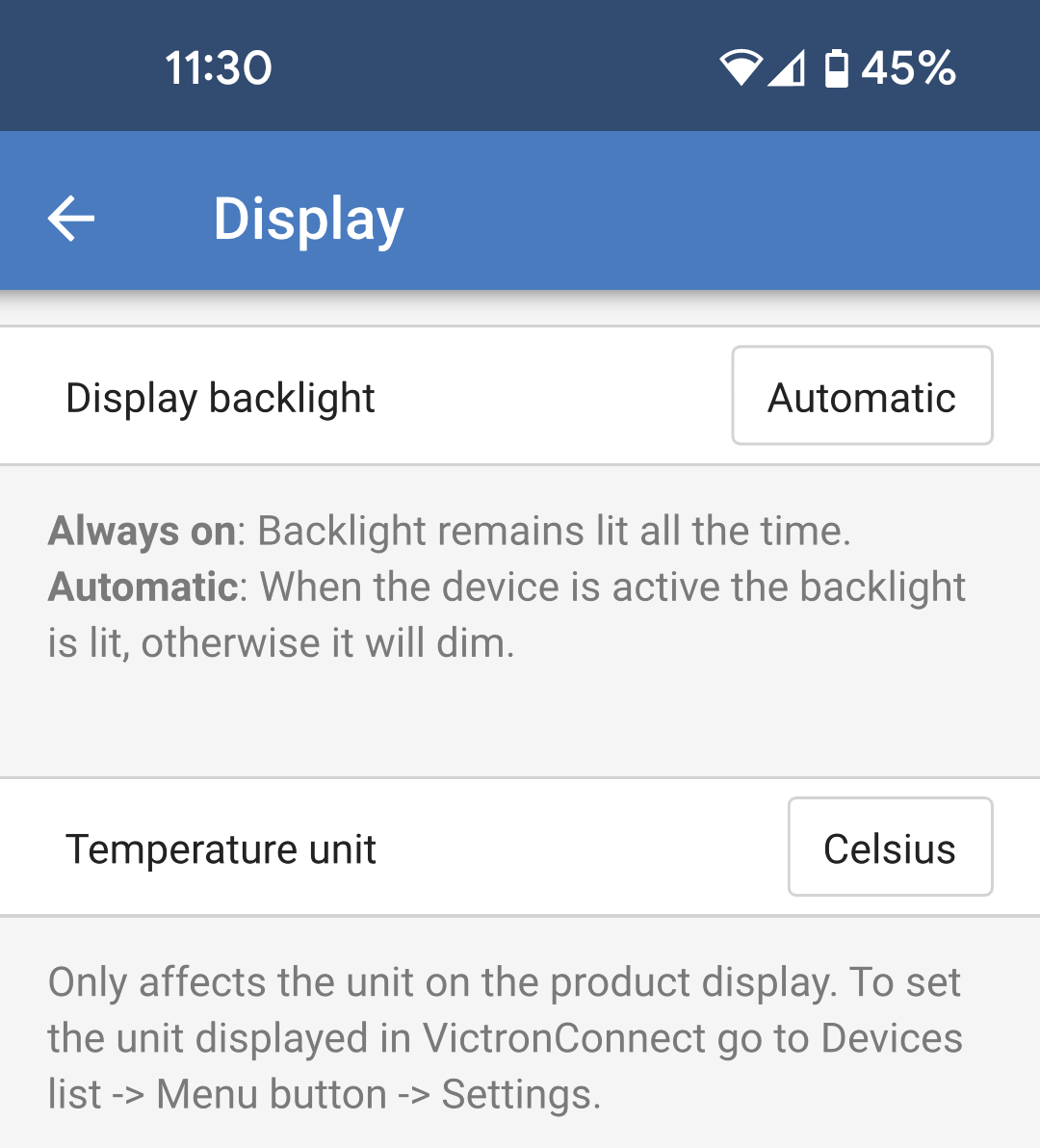Click the clock showing 11:30
Image resolution: width=1040 pixels, height=1148 pixels.
(x=219, y=67)
